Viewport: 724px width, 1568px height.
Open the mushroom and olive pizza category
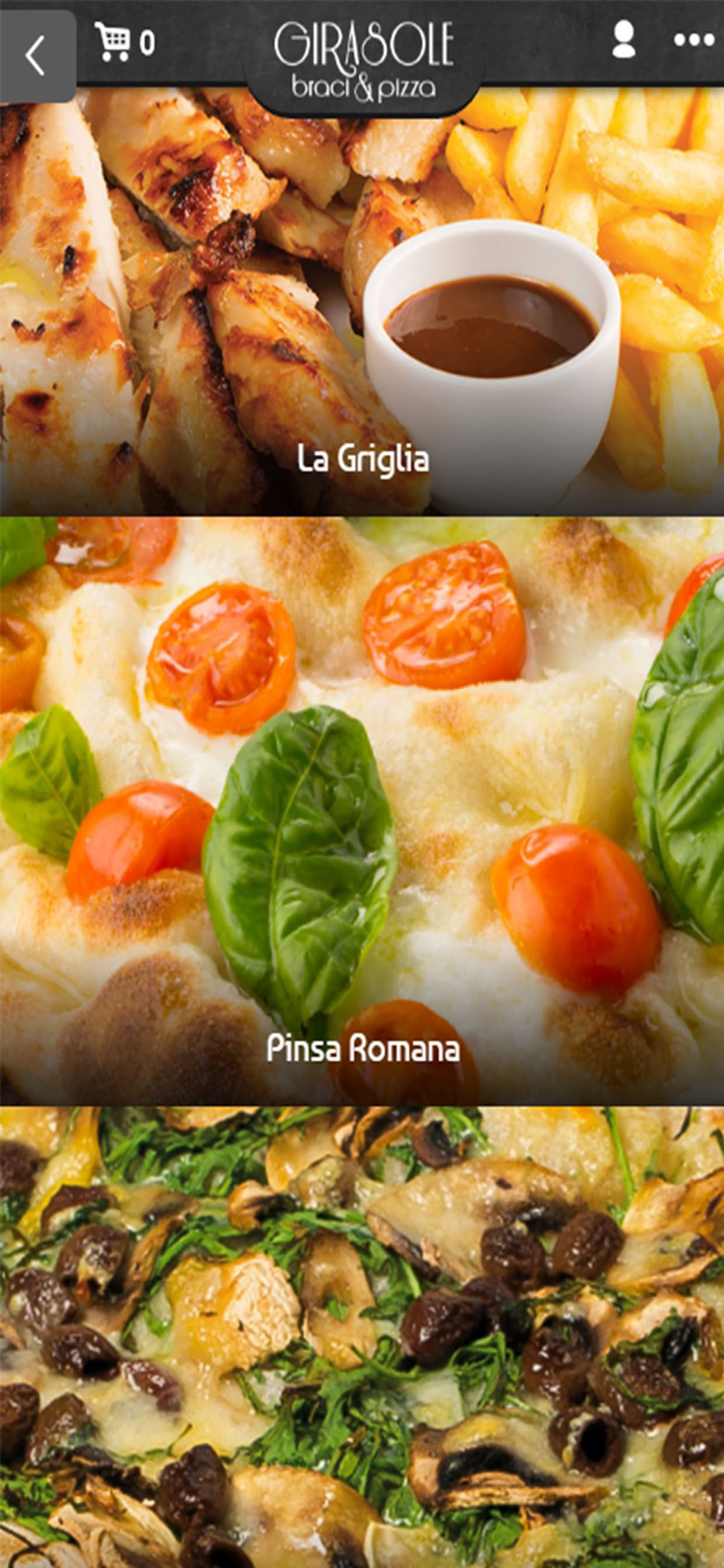tap(362, 1338)
